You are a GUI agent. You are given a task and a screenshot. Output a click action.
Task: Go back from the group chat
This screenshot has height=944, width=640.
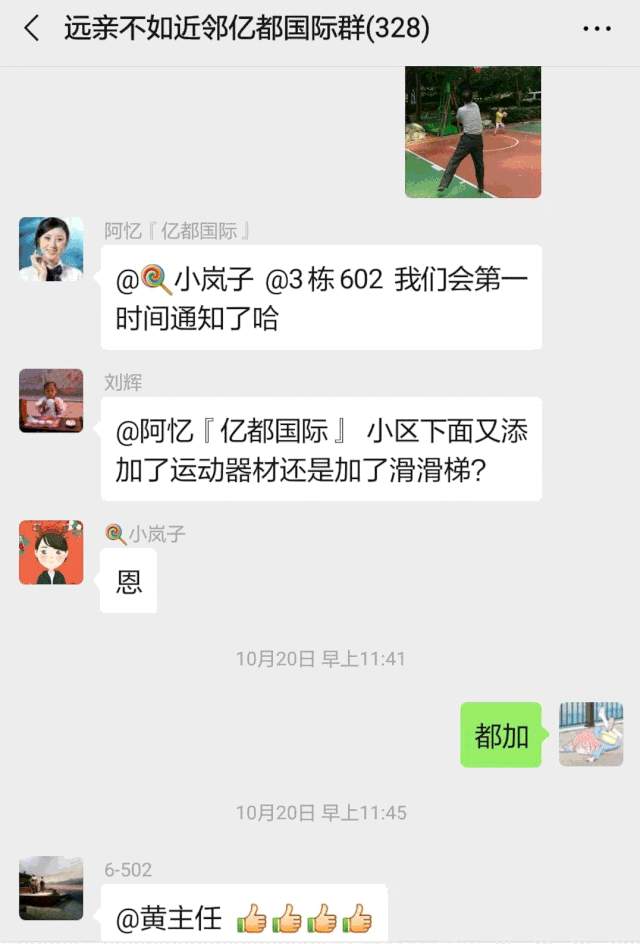tap(32, 29)
